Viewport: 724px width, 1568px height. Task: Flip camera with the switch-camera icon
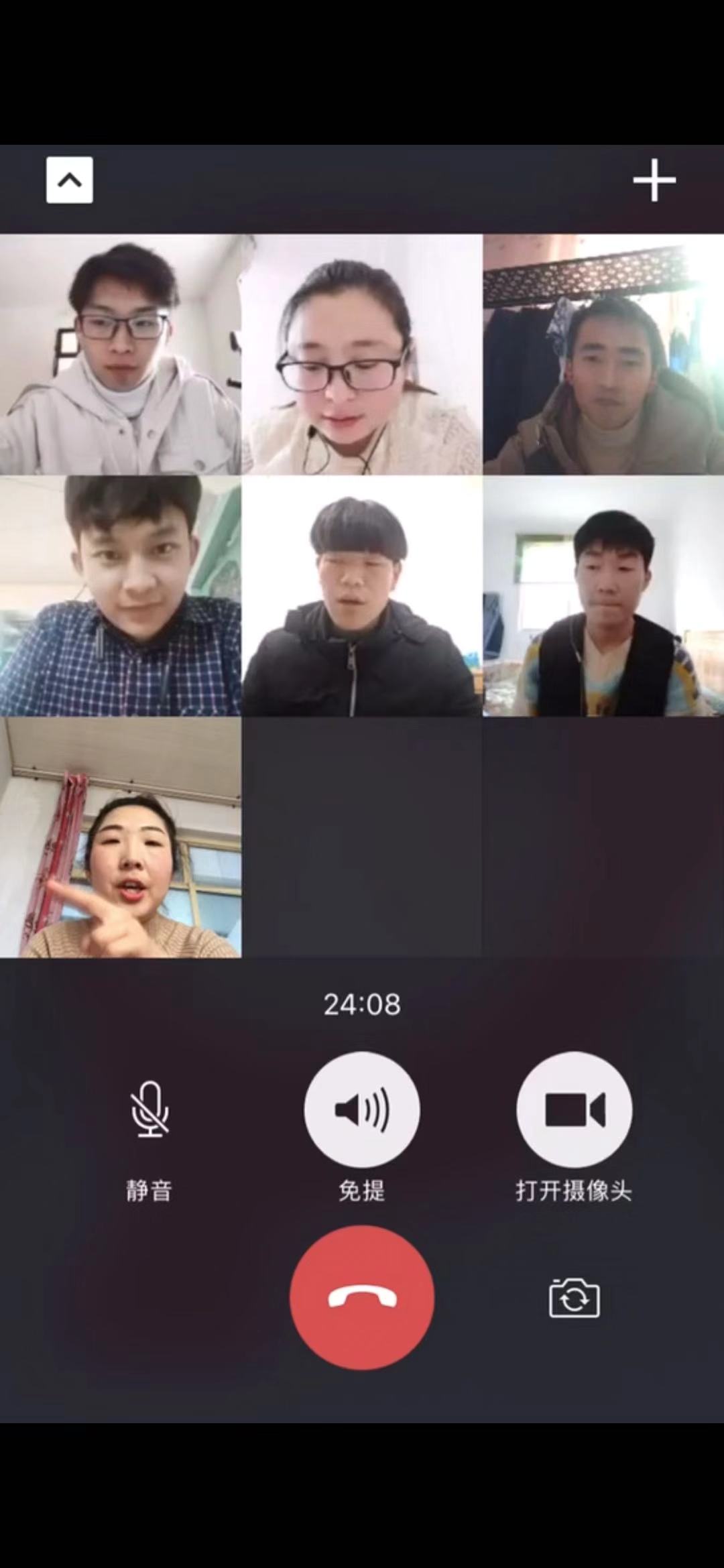[574, 1298]
